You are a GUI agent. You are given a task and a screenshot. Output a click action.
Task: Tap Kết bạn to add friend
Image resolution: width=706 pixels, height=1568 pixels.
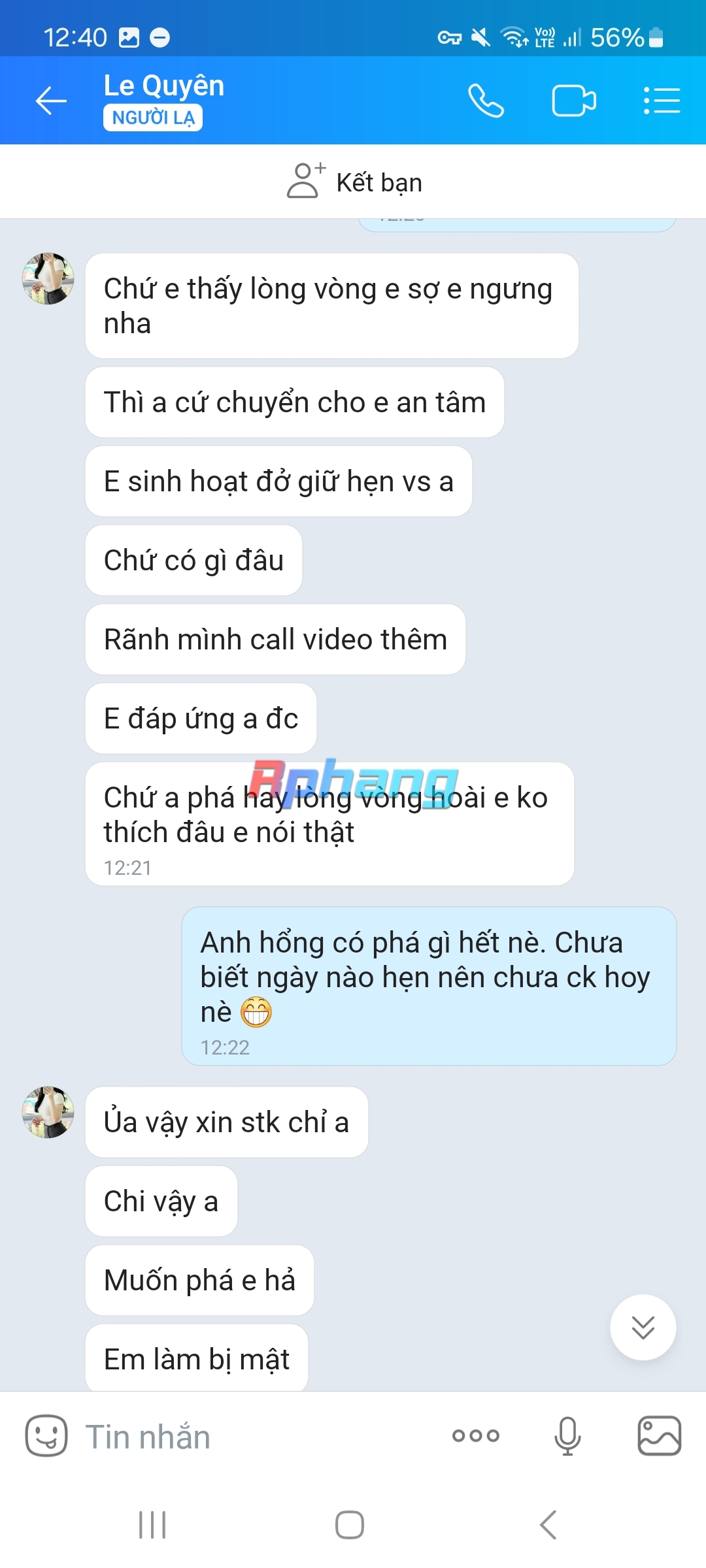pos(354,182)
